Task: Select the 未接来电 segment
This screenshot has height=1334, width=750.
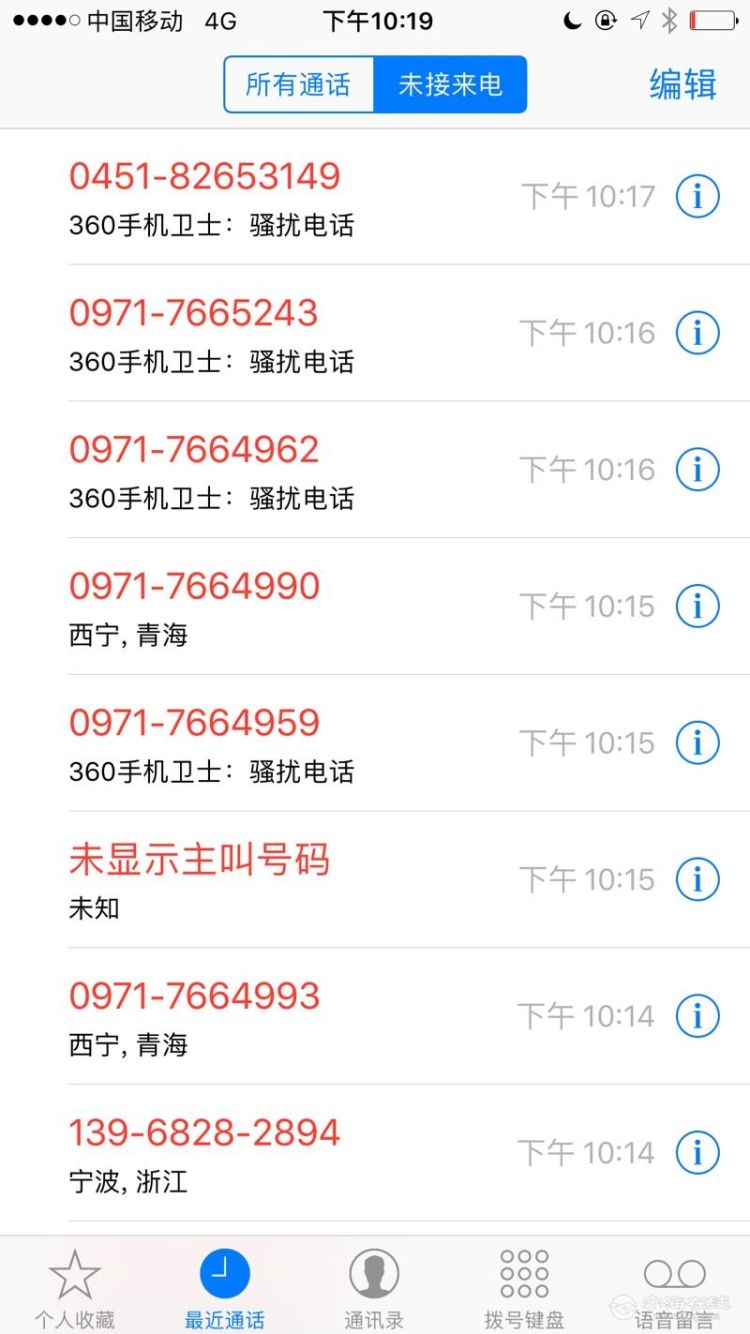Action: [x=450, y=85]
